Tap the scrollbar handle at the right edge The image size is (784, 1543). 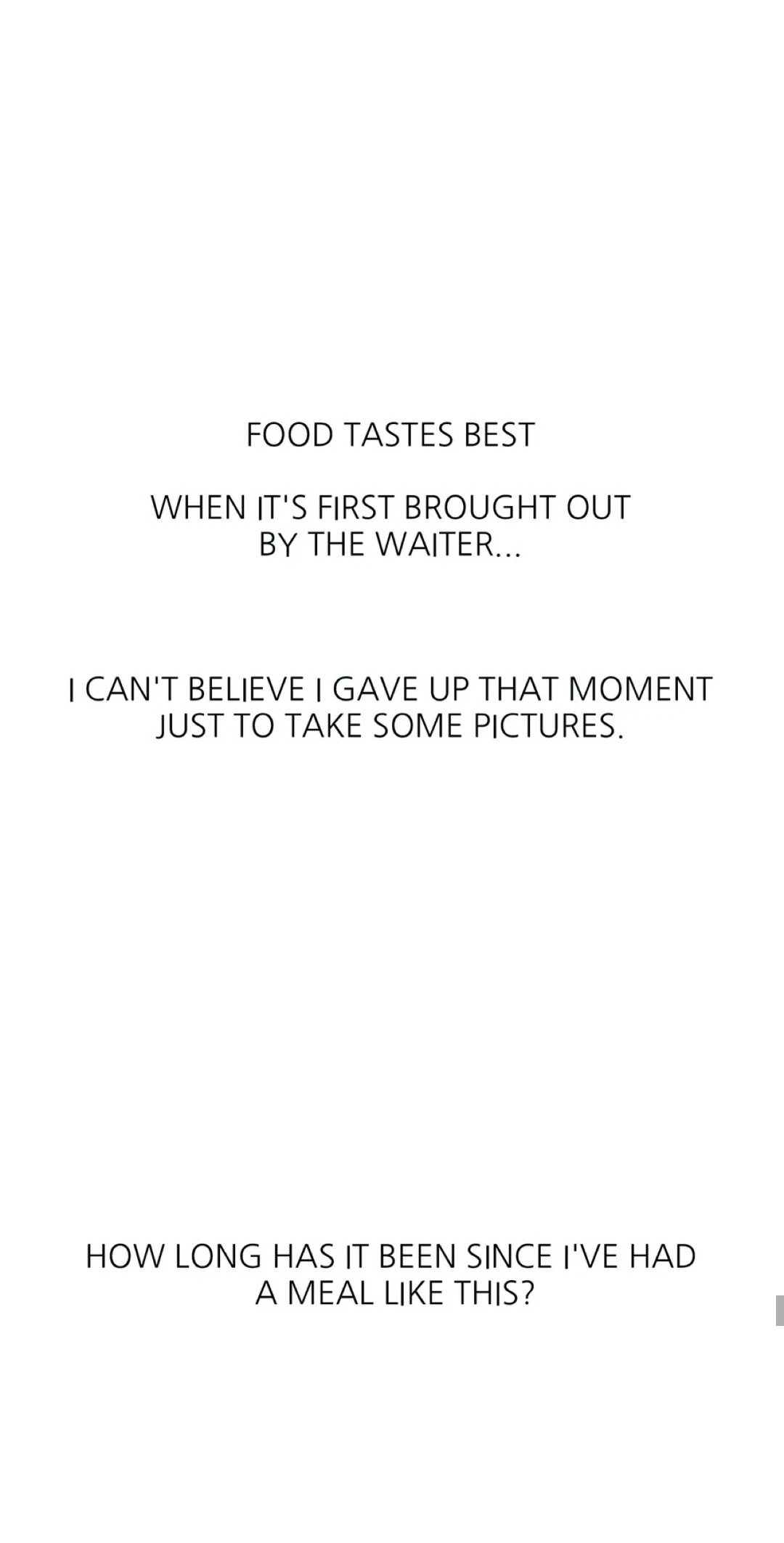[780, 1310]
